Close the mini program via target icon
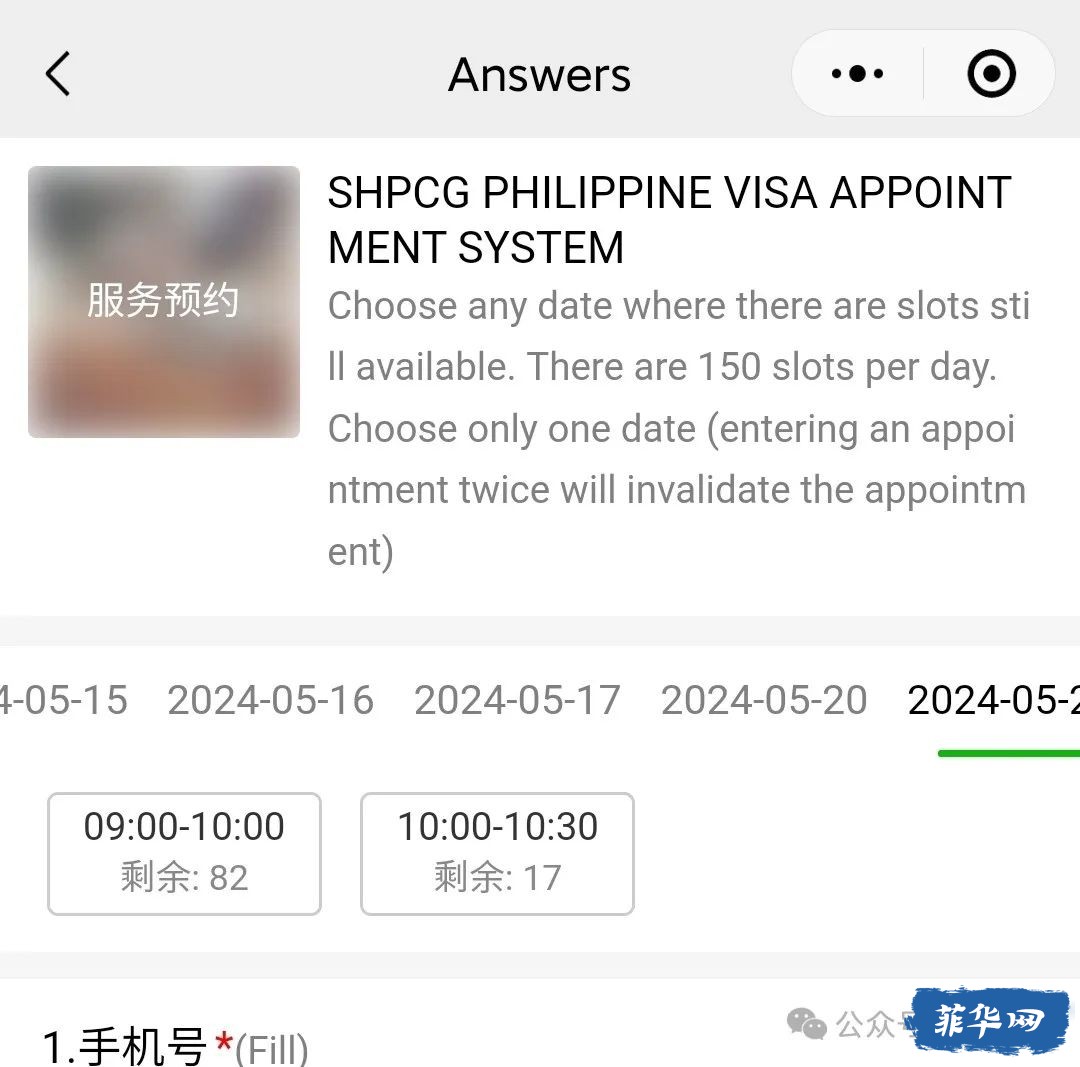 click(x=991, y=74)
